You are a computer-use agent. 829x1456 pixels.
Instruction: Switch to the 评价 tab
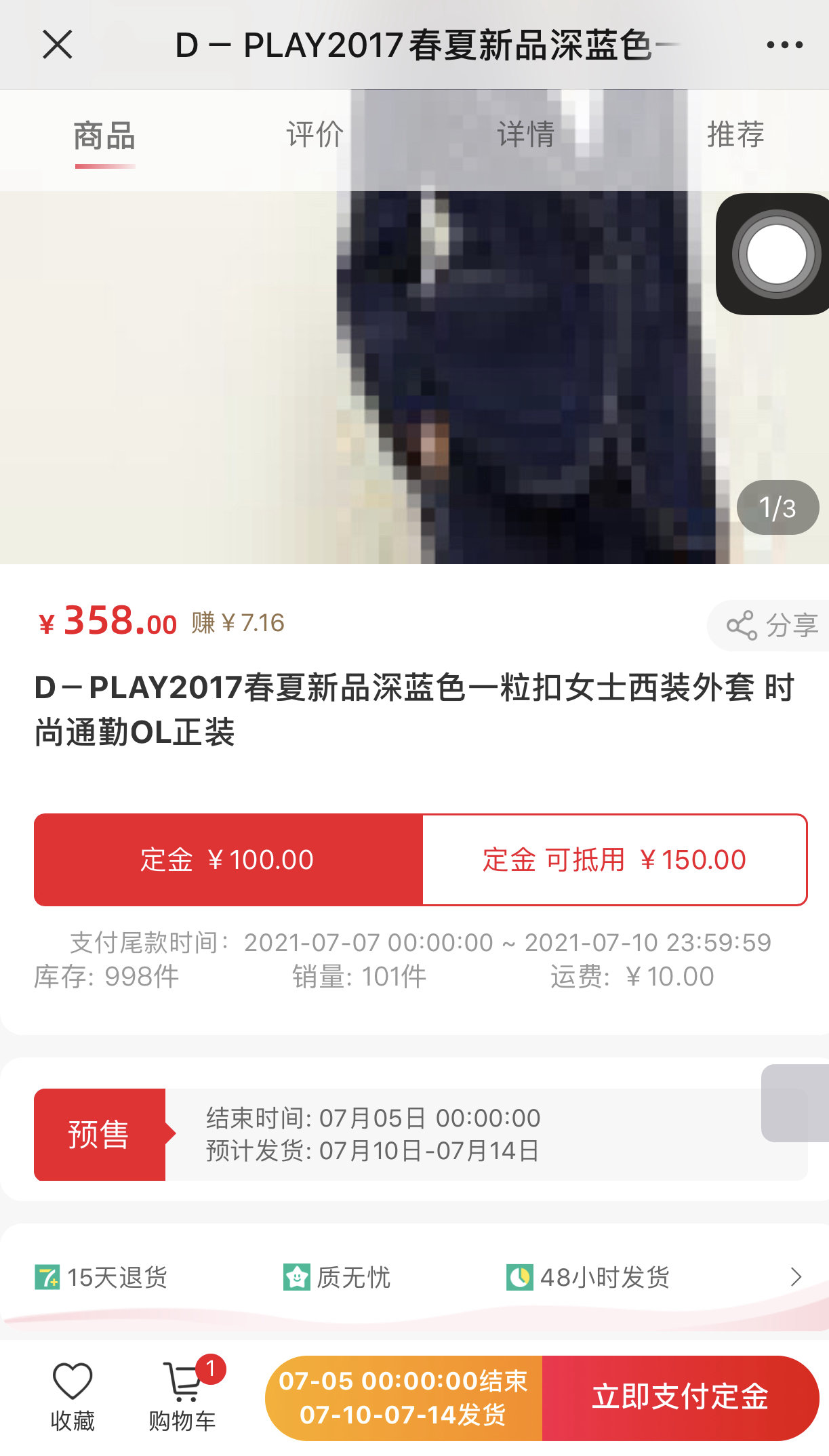pyautogui.click(x=315, y=134)
